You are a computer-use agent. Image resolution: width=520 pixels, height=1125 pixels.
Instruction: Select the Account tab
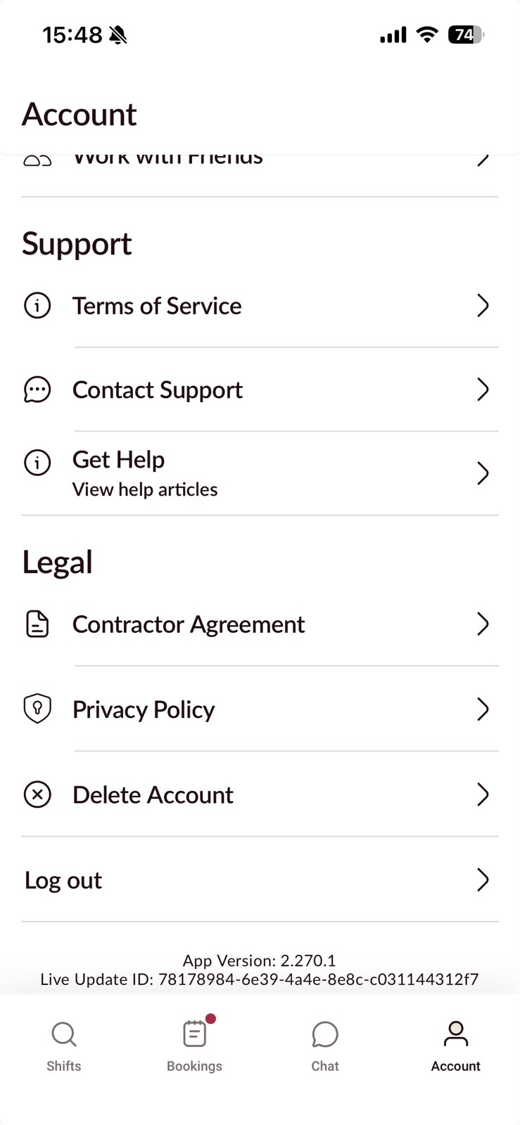455,1046
